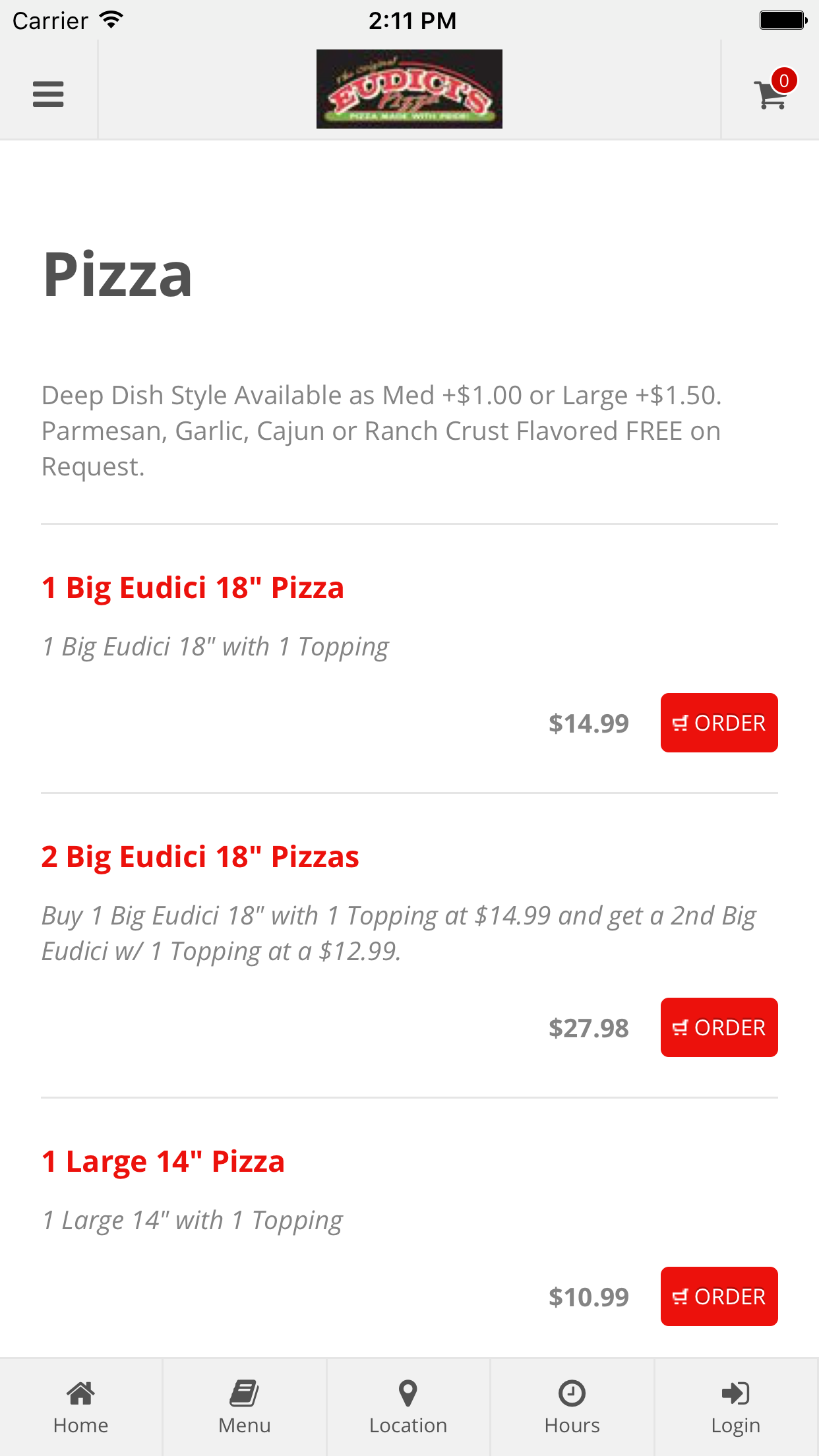Open the Location tab
Screen dimensions: 819x1456
[x=408, y=1407]
